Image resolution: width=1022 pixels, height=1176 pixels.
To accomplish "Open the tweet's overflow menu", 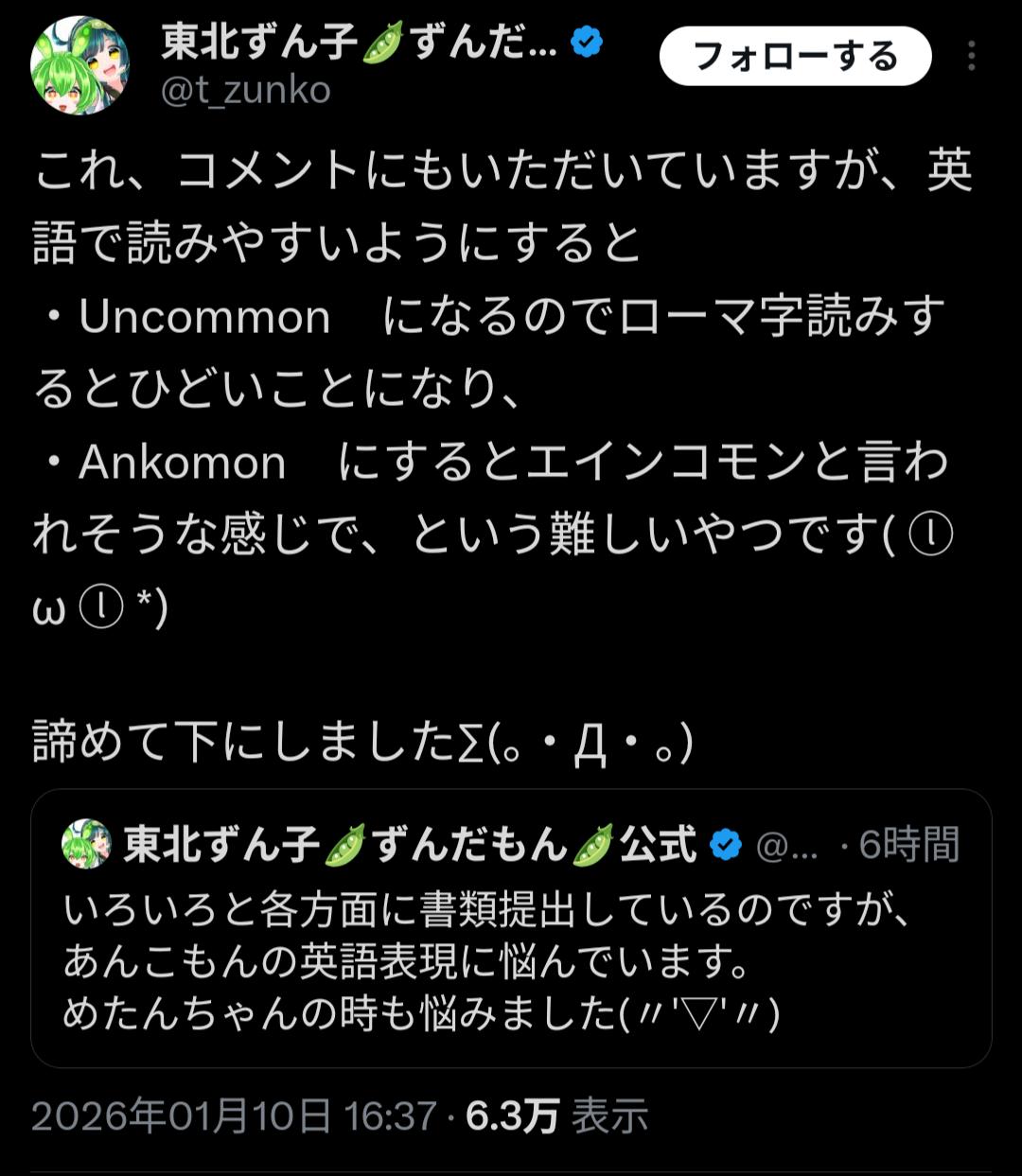I will coord(971,57).
